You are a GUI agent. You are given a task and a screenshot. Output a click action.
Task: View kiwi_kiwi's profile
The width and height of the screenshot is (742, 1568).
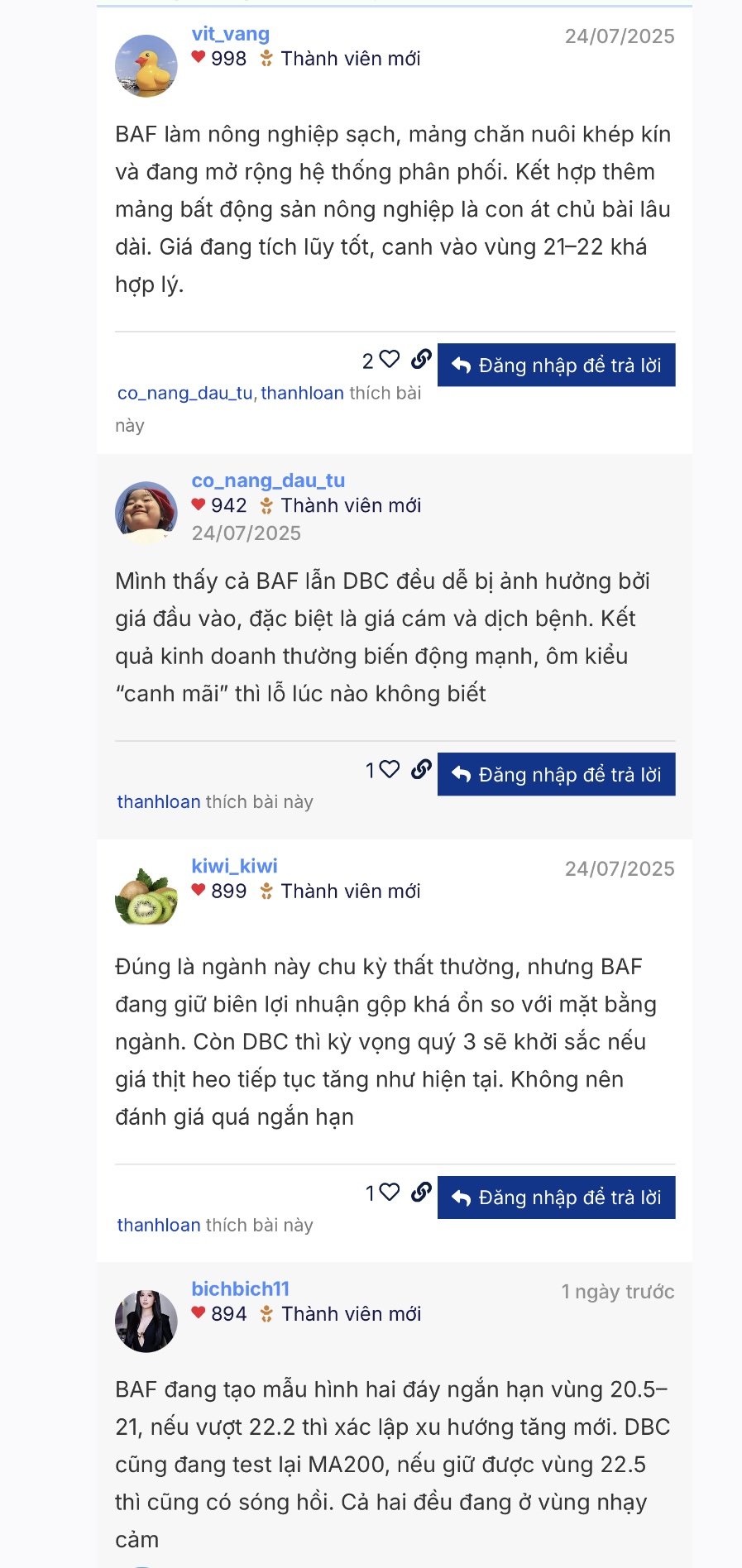pyautogui.click(x=234, y=866)
